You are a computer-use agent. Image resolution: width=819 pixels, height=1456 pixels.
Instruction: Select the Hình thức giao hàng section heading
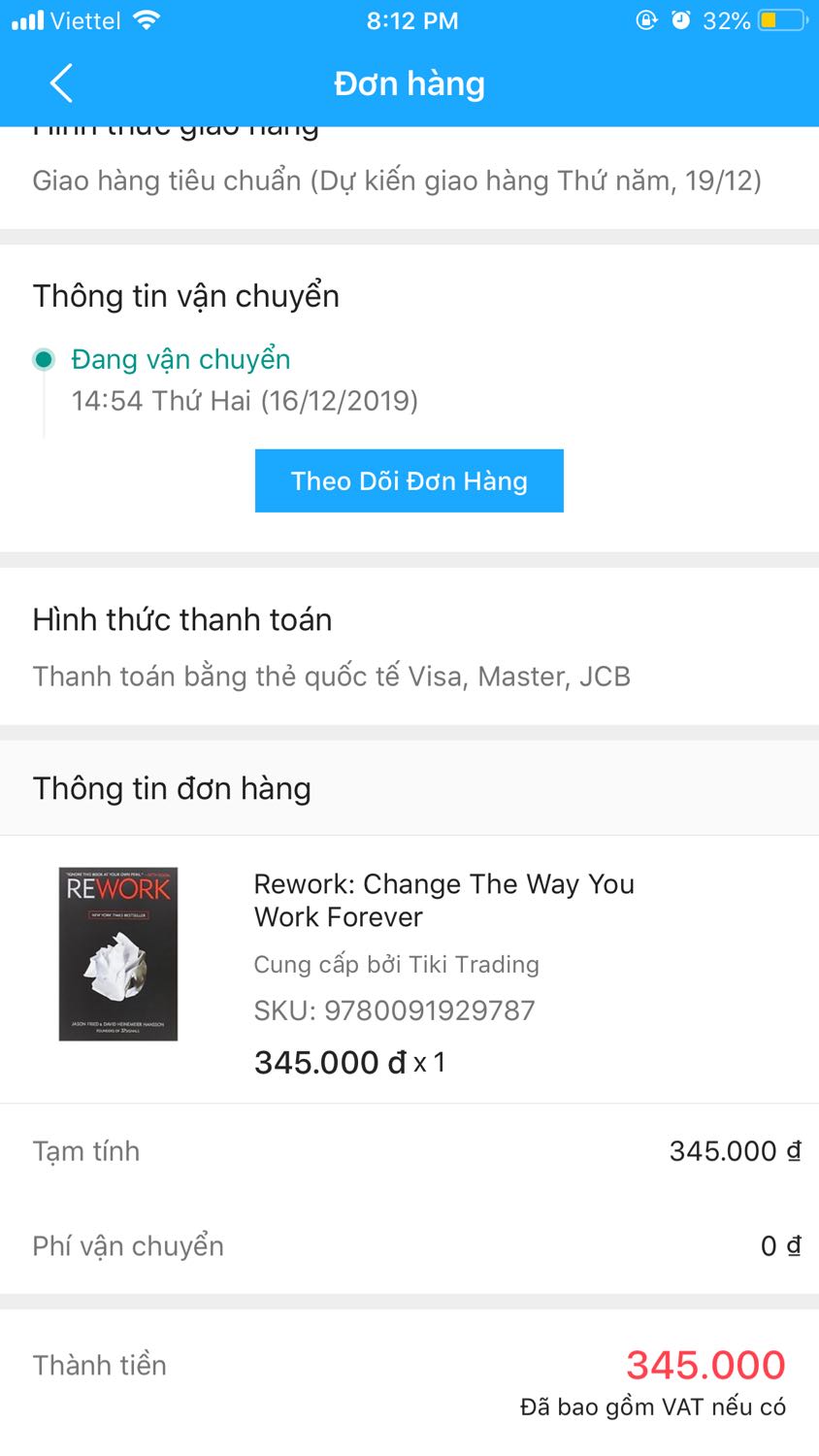click(175, 126)
